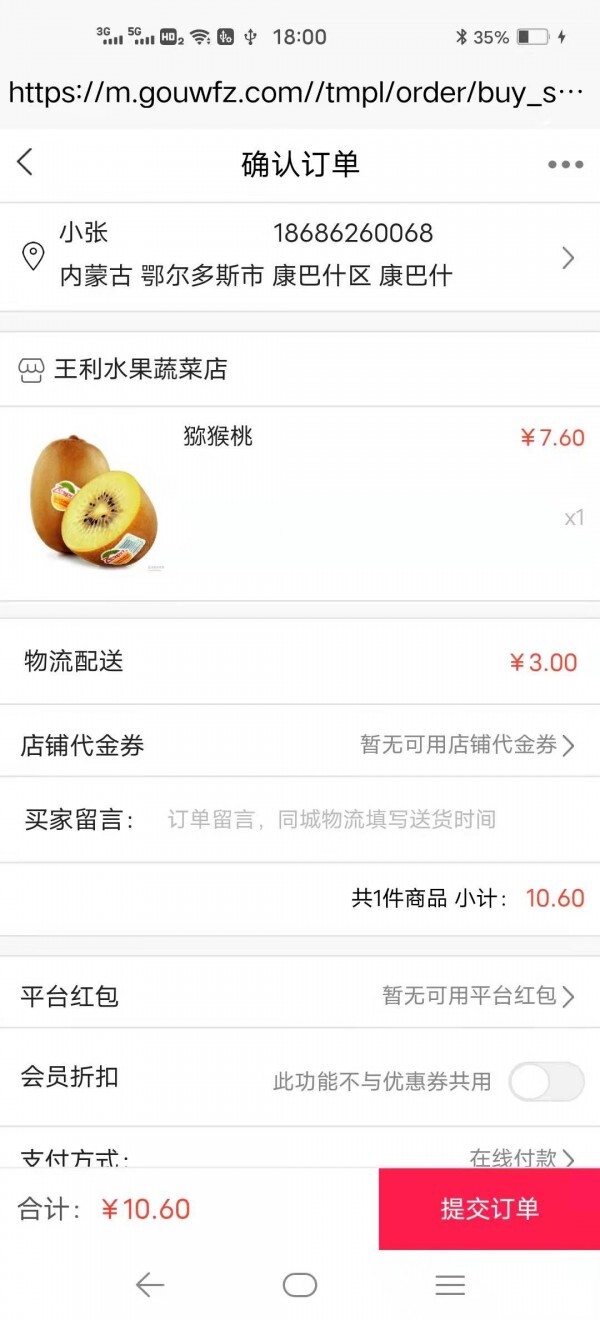The height and width of the screenshot is (1320, 600).
Task: Go to the system home screen
Action: point(300,1285)
